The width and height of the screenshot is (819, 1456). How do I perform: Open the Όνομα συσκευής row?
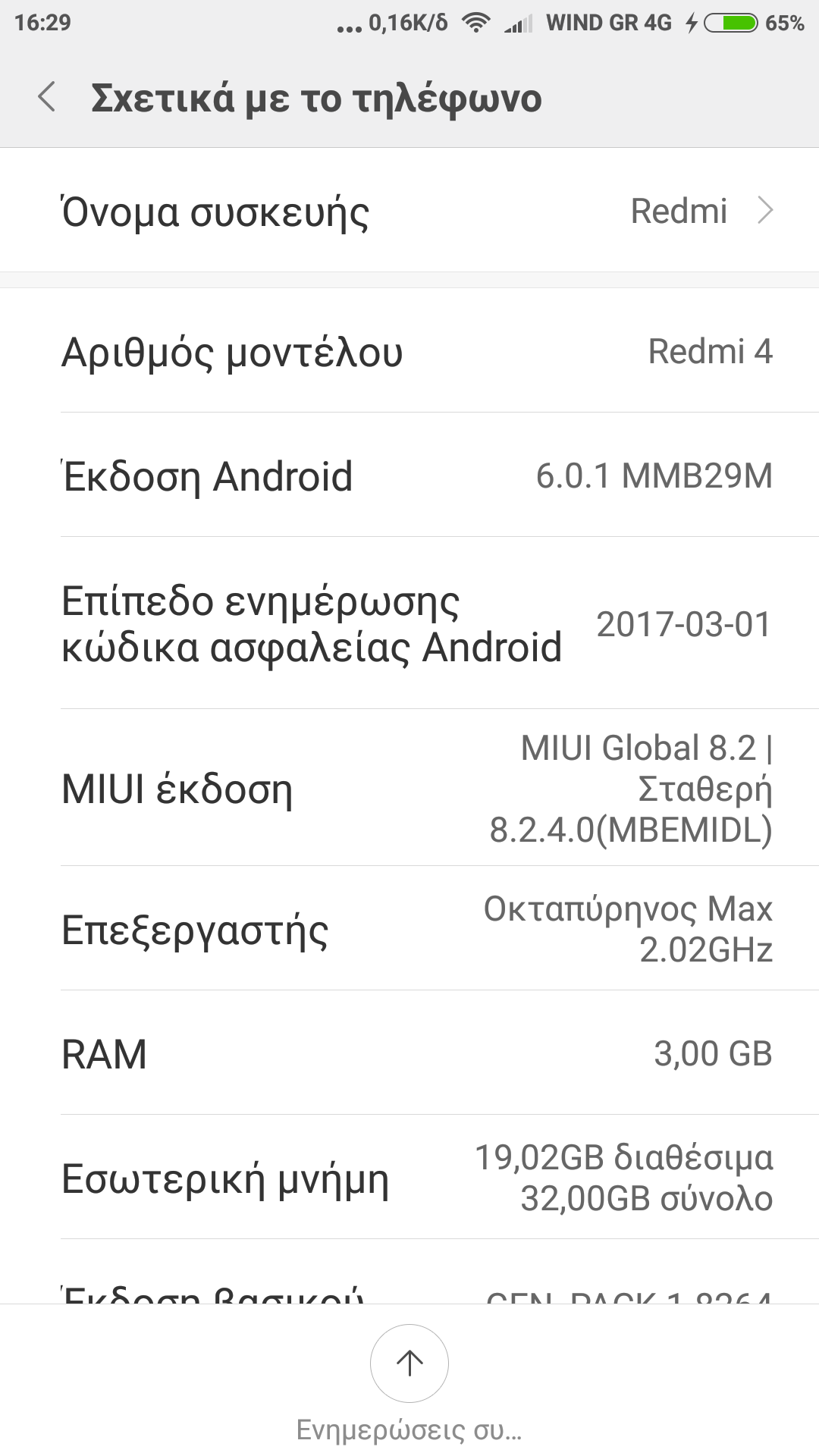coord(409,211)
